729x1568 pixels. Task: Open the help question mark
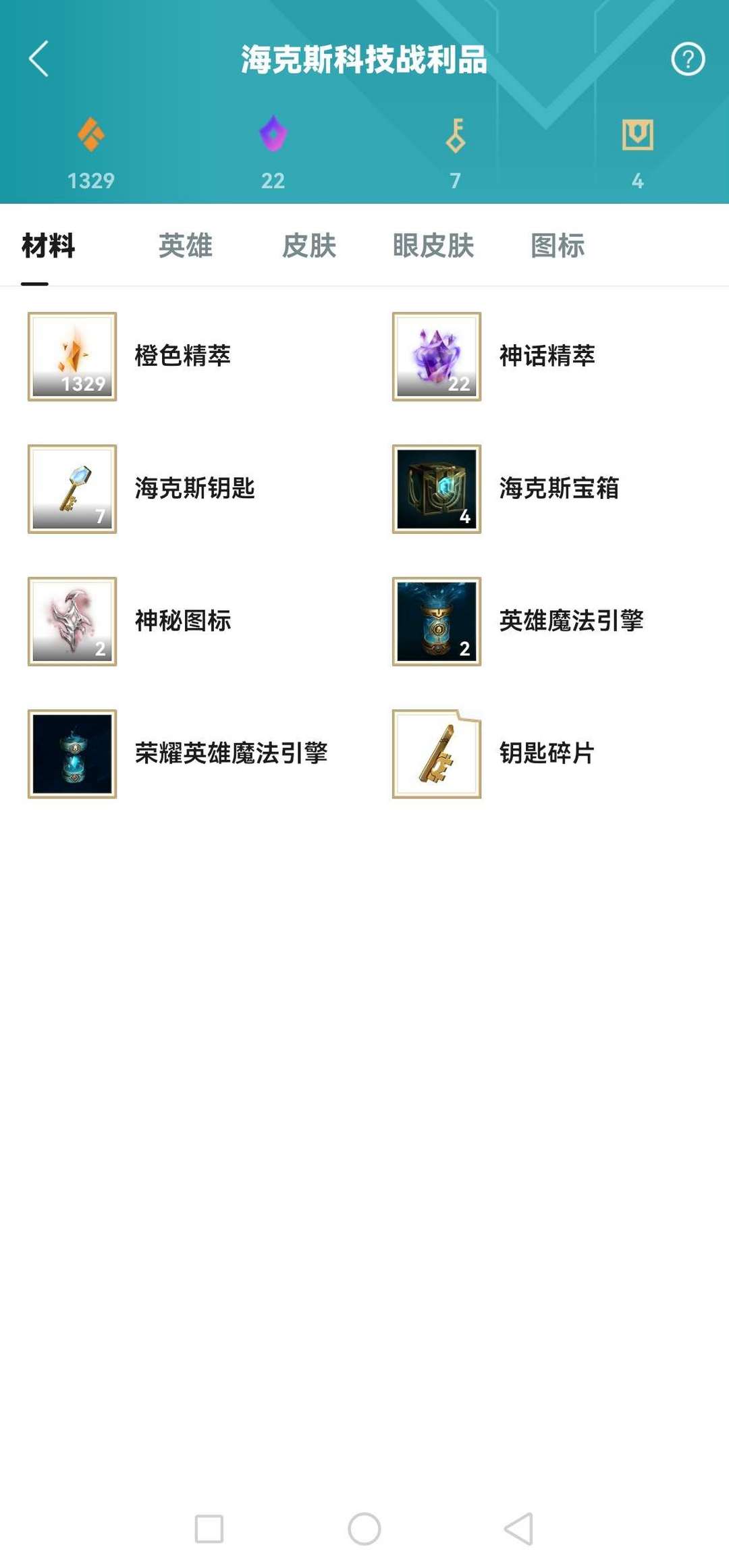[686, 59]
